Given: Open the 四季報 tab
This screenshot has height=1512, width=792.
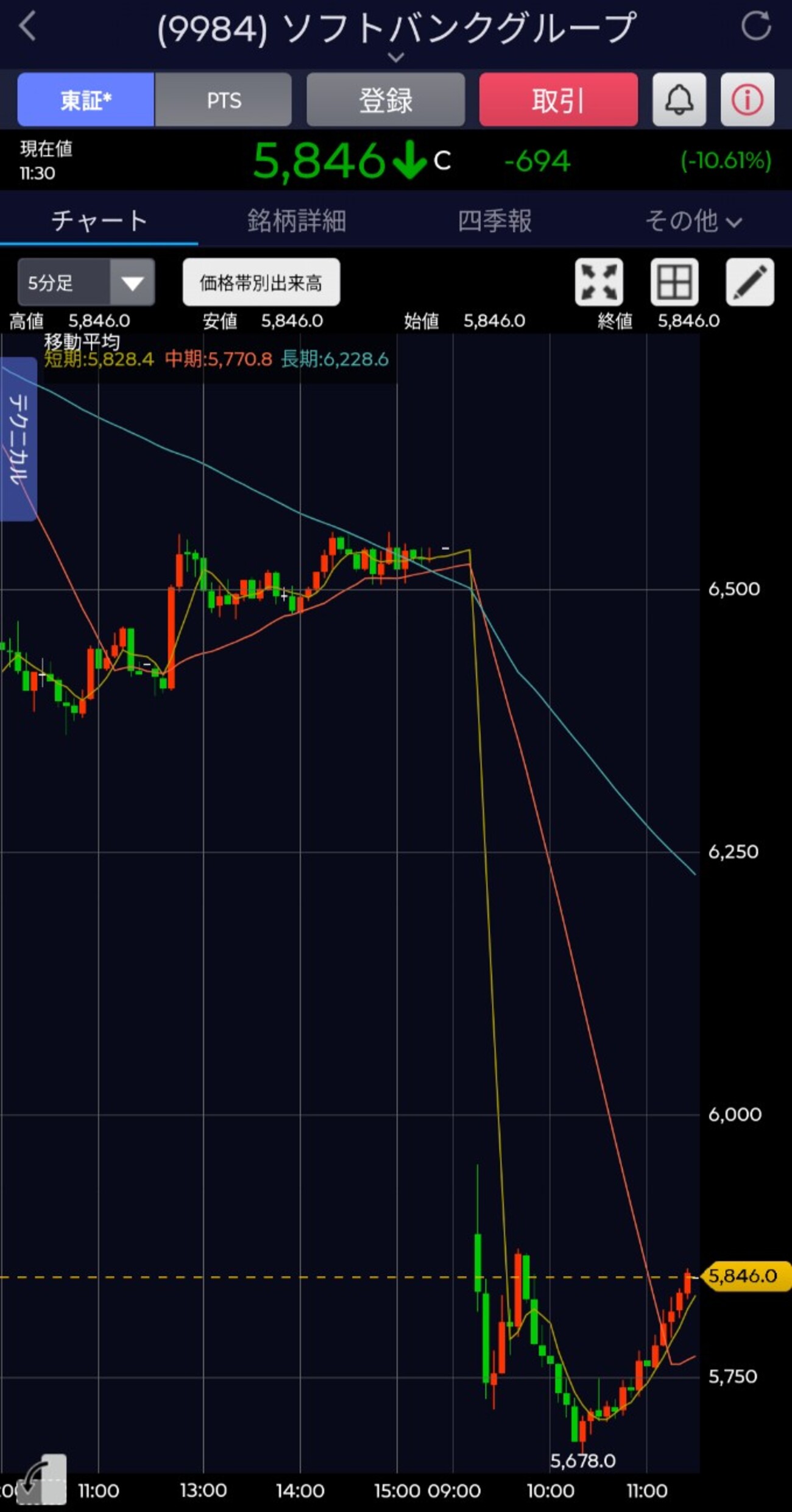Looking at the screenshot, I should (x=495, y=220).
